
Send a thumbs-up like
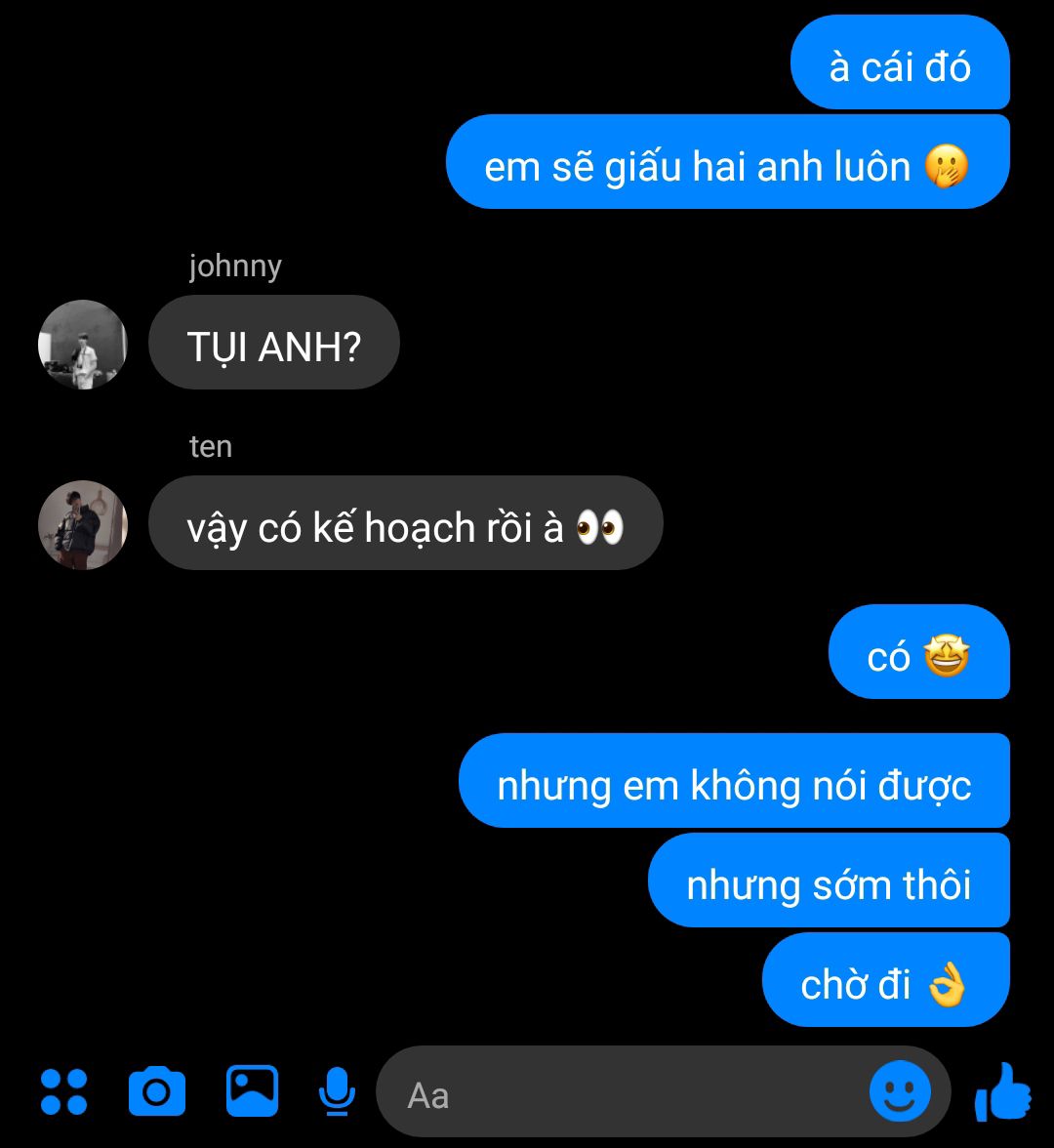click(1003, 1091)
